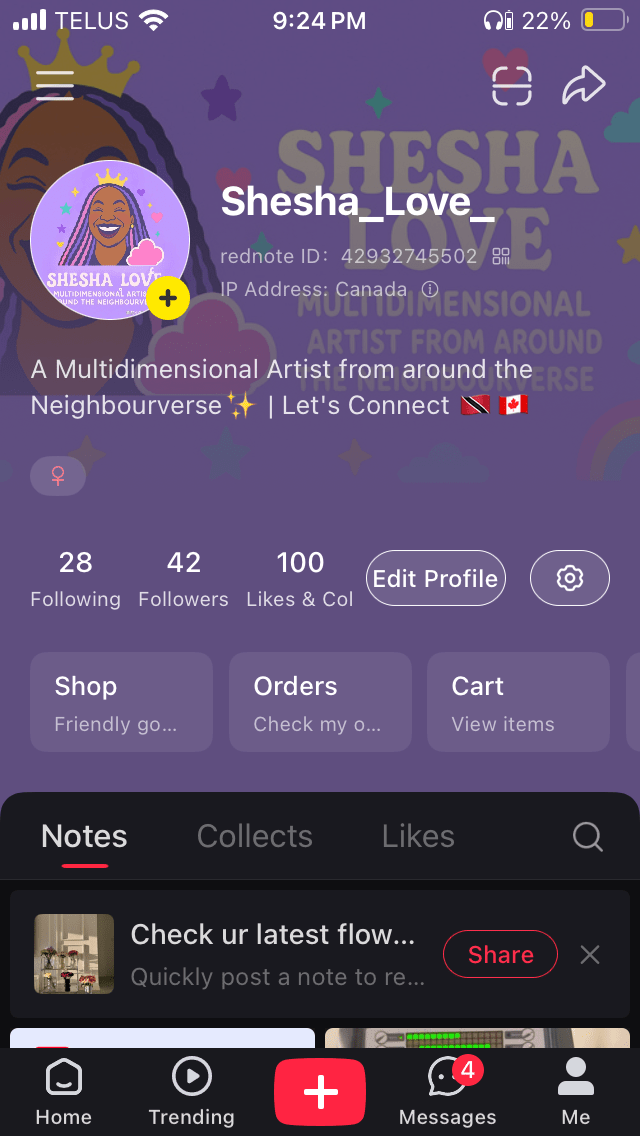View IP Address info icon
The height and width of the screenshot is (1136, 640).
pos(430,289)
